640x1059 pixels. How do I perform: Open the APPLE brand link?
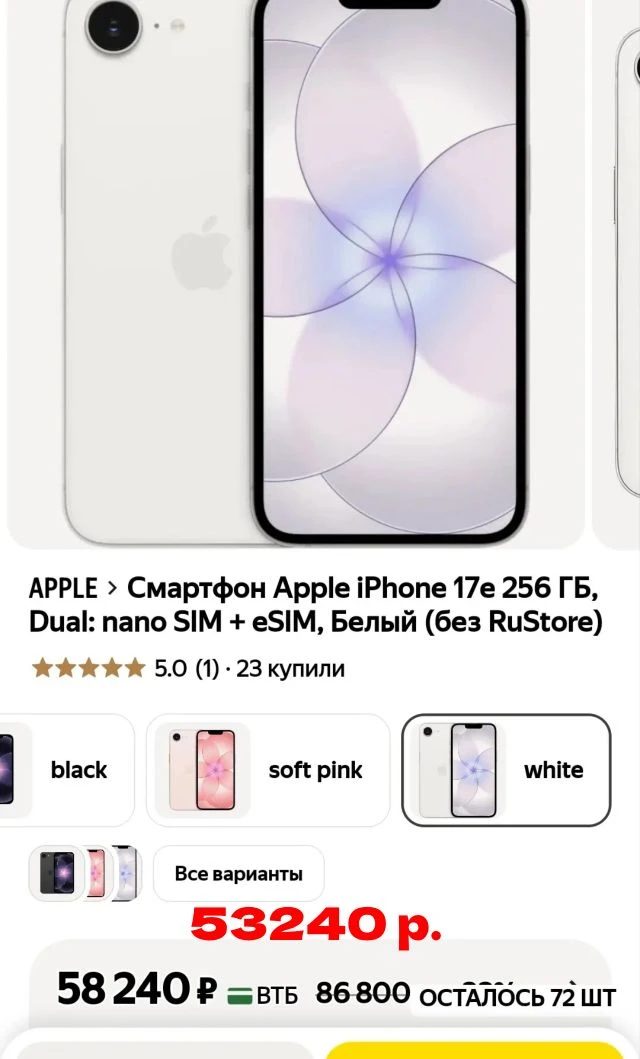click(x=64, y=588)
